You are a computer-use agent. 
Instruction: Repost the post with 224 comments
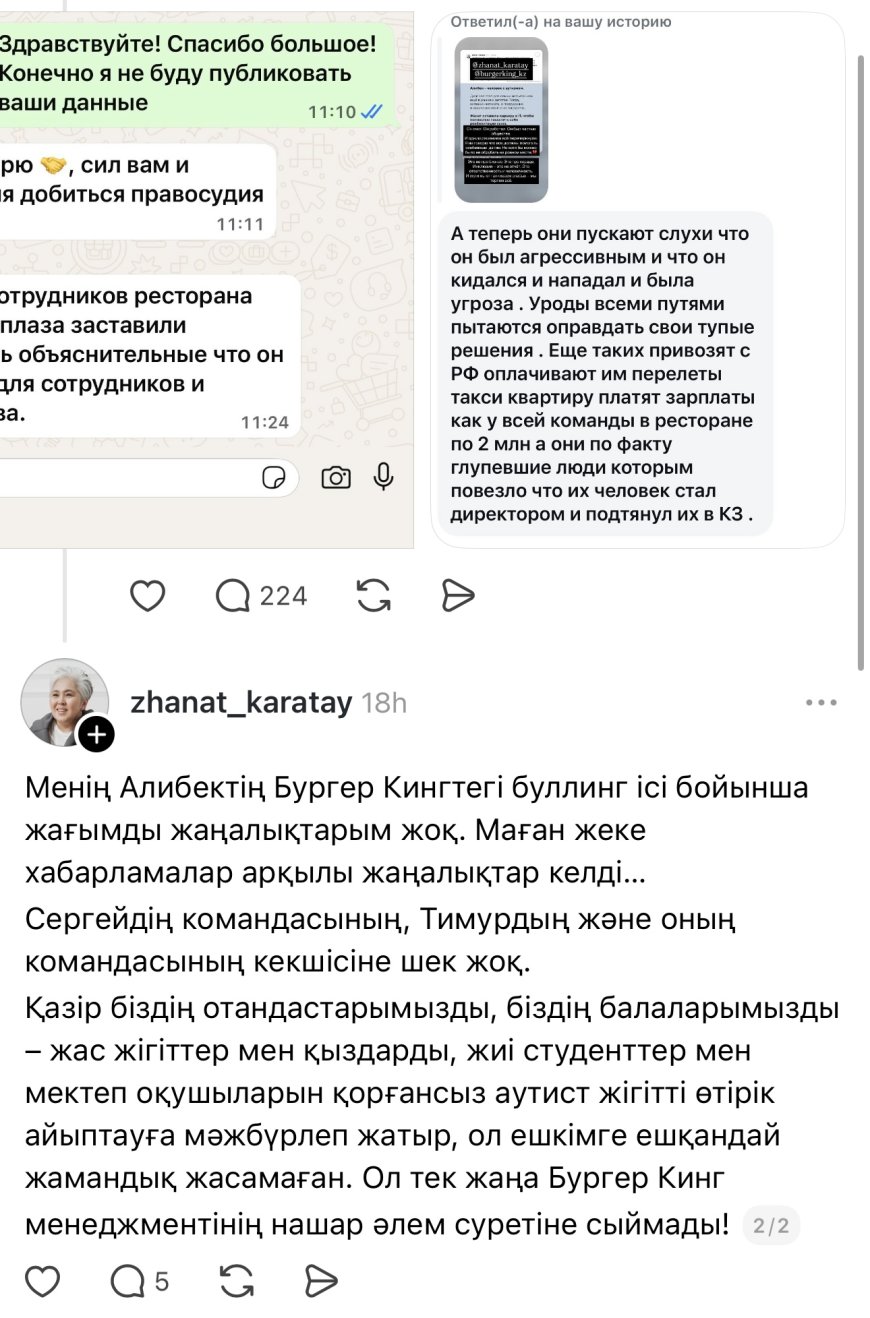tap(373, 596)
